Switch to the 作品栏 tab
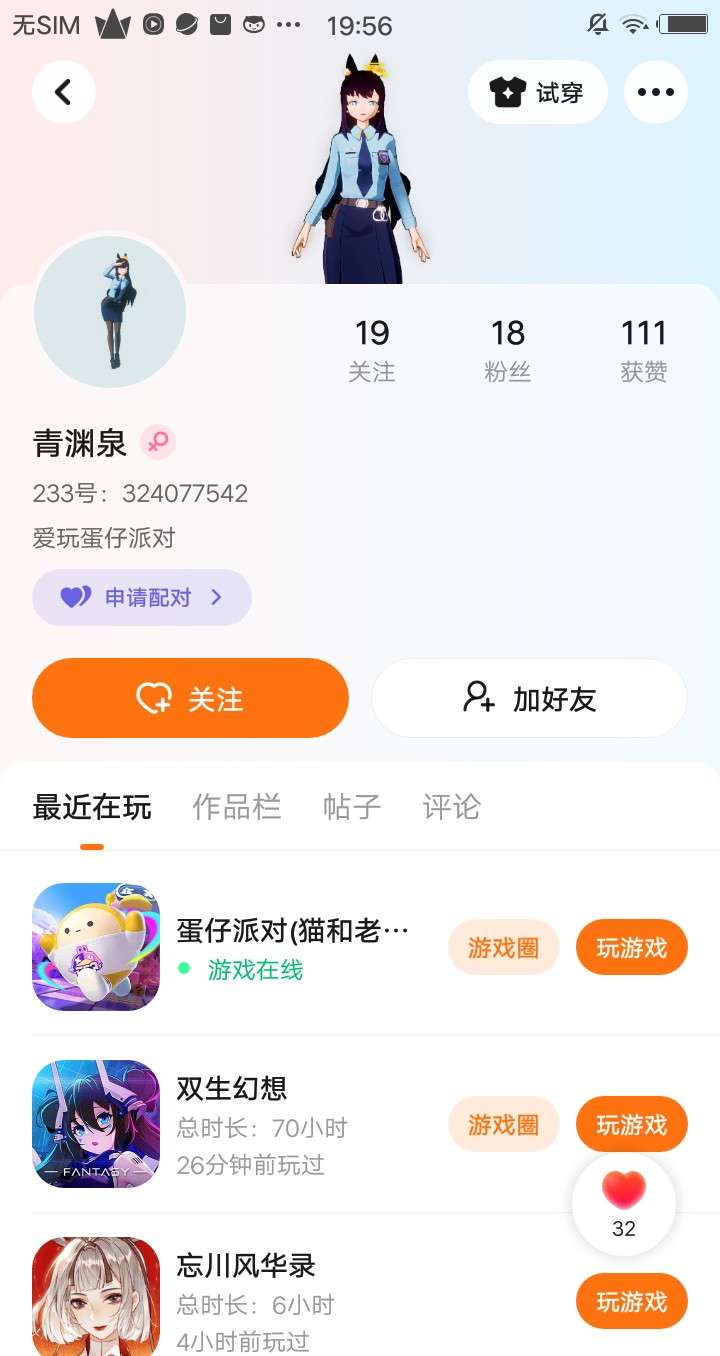Image resolution: width=720 pixels, height=1356 pixels. pyautogui.click(x=237, y=807)
